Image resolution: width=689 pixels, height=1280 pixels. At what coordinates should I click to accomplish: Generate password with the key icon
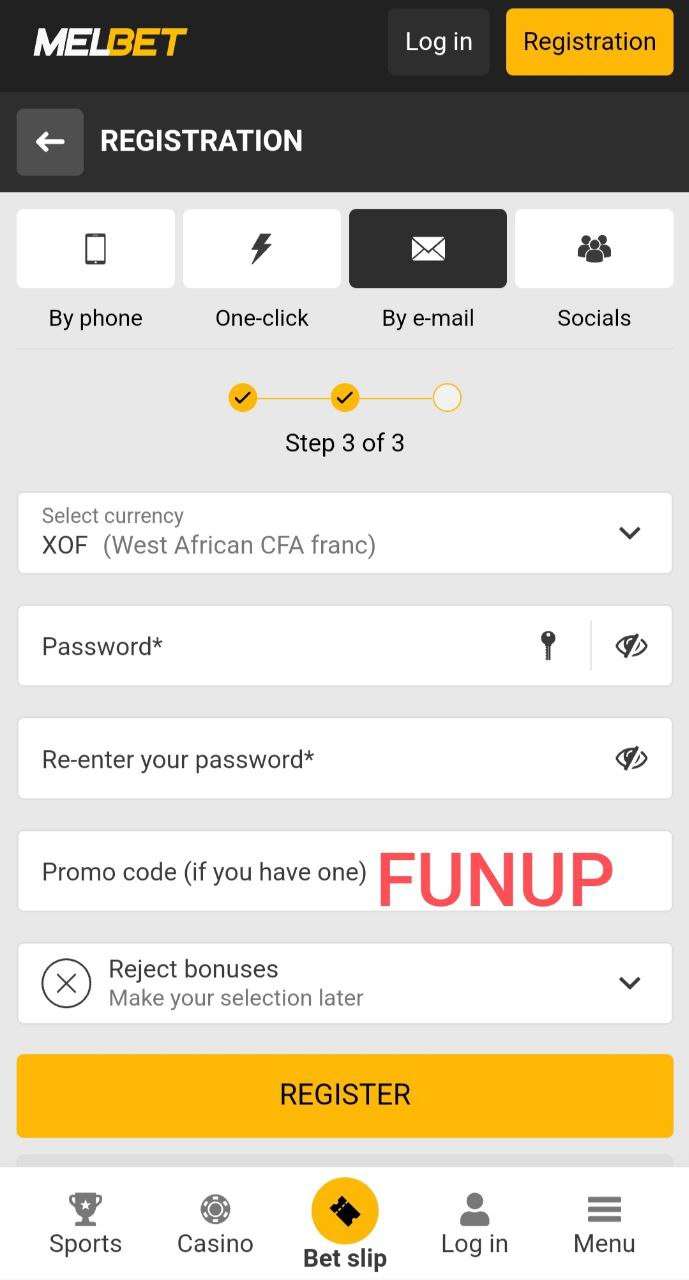[x=548, y=646]
